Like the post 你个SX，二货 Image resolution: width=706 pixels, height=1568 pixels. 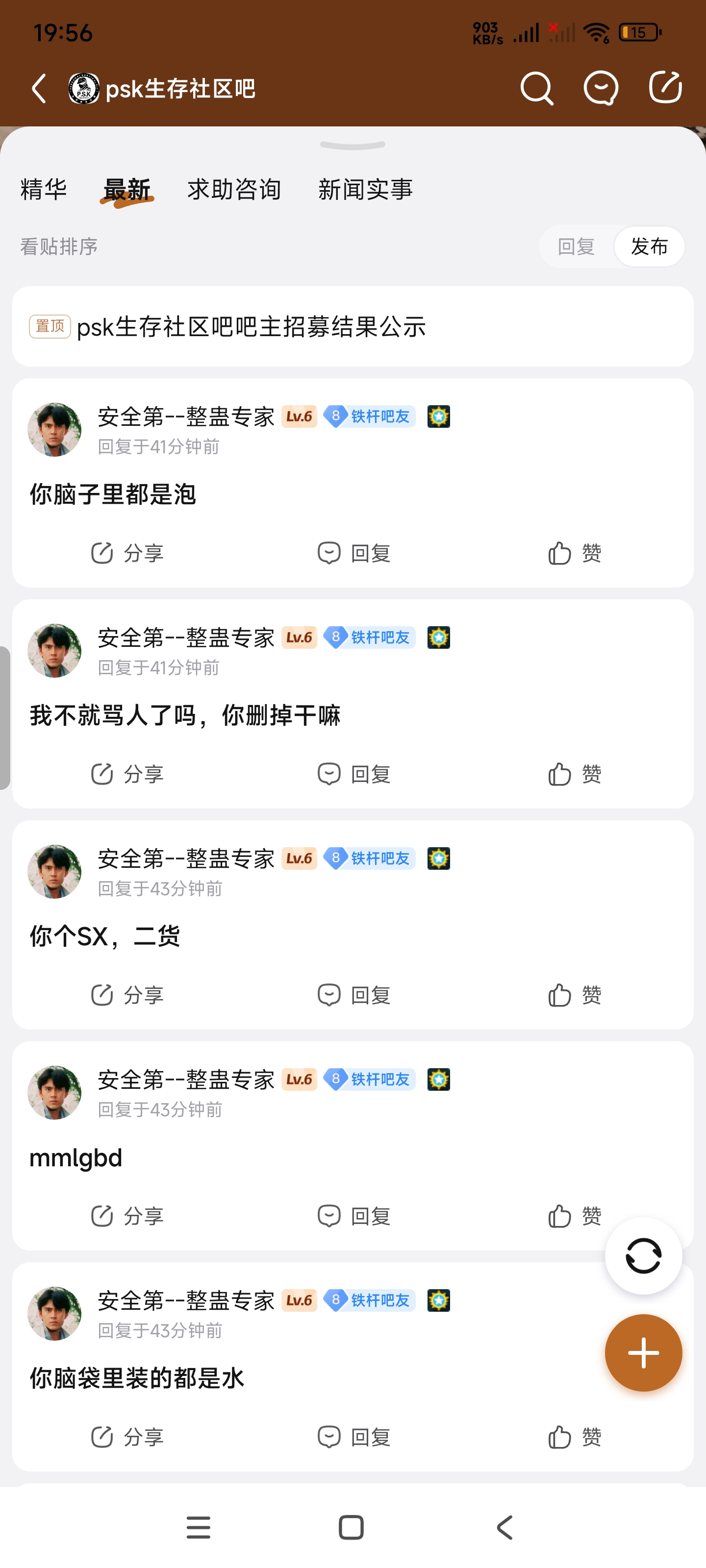pos(575,995)
